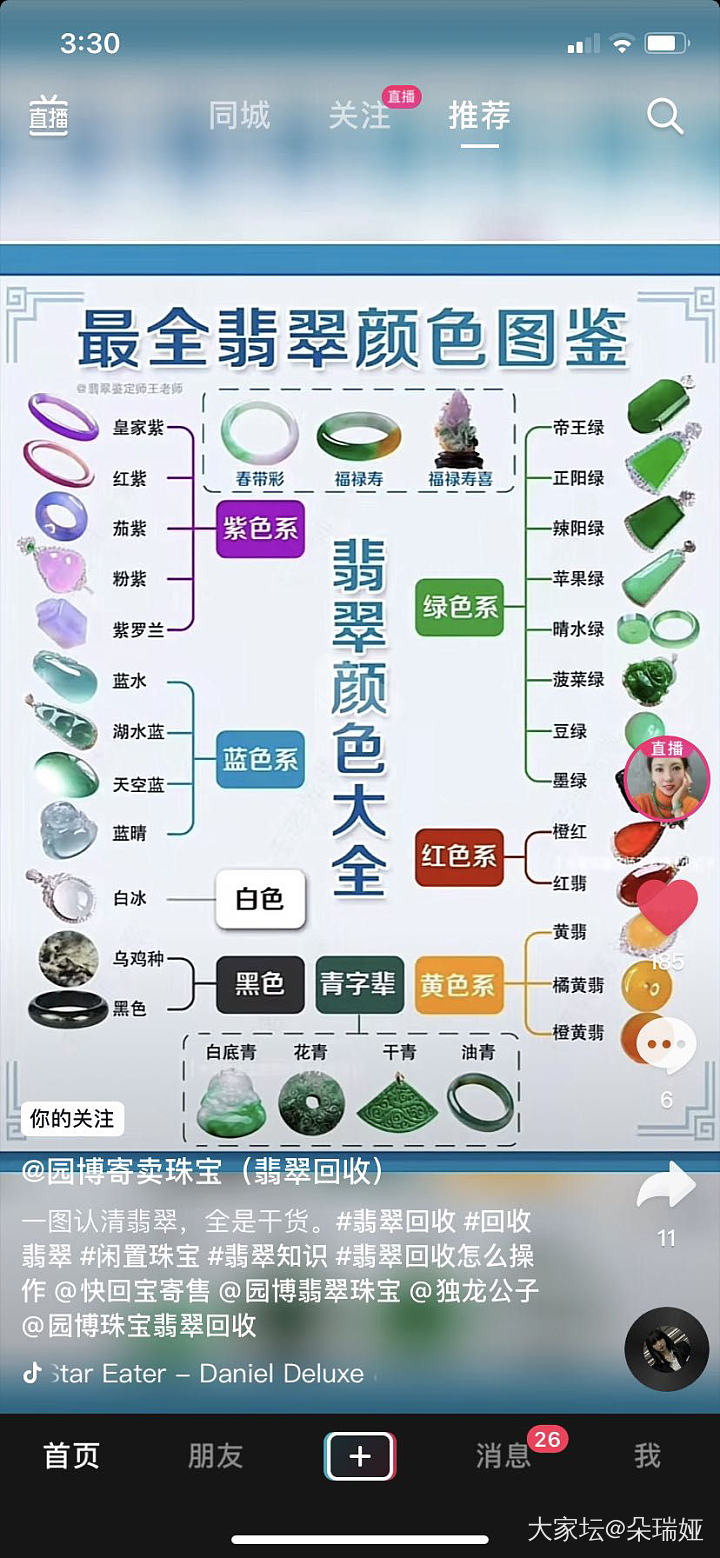Open the 消息 inbox tab

click(503, 1455)
